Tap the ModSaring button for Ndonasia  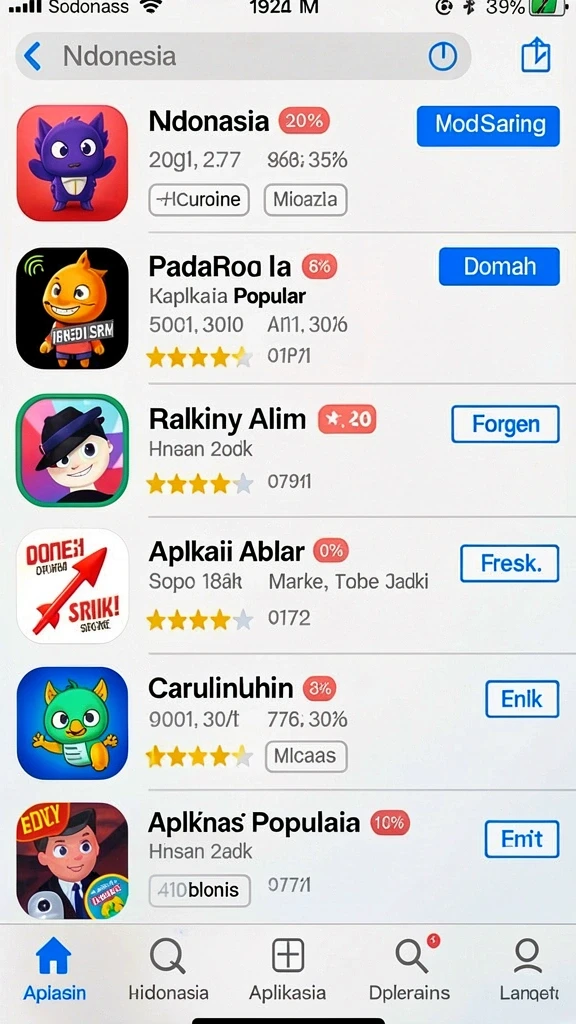pyautogui.click(x=488, y=125)
